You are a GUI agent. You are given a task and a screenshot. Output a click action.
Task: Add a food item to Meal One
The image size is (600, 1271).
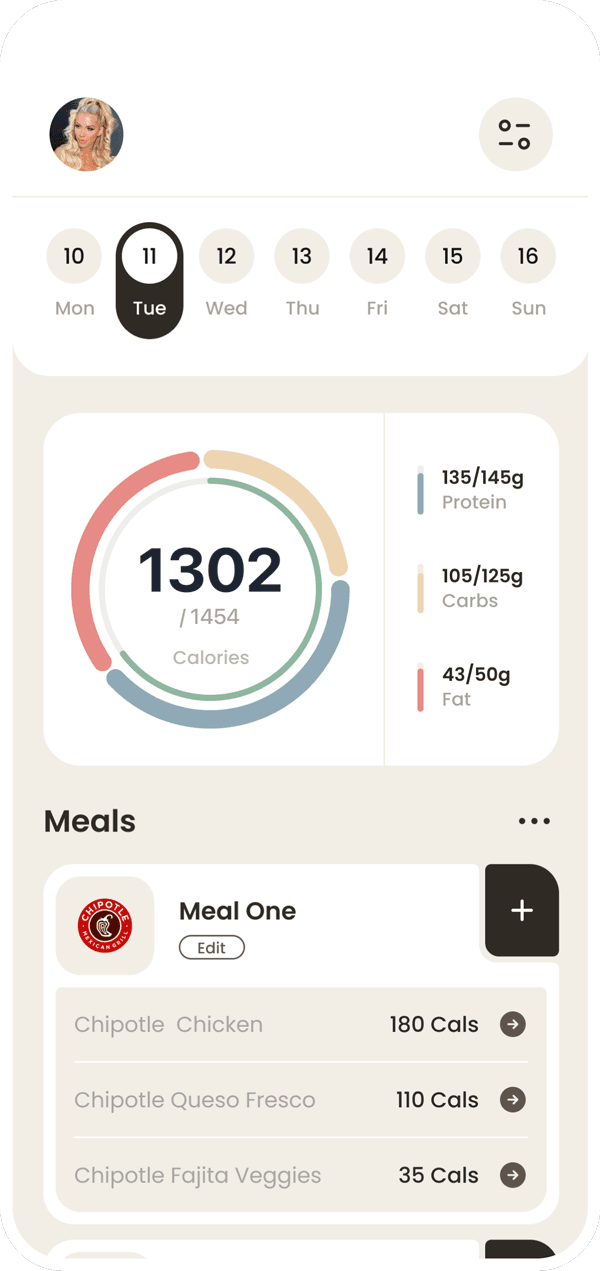tap(521, 911)
